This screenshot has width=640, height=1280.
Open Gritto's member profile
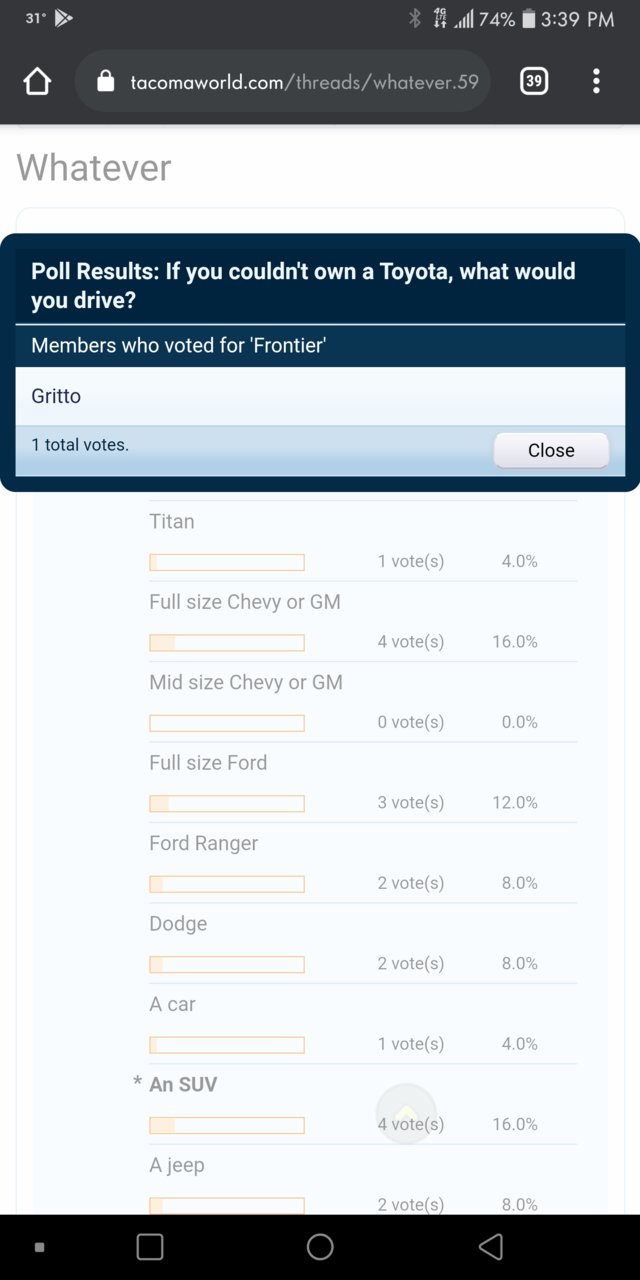tap(56, 396)
